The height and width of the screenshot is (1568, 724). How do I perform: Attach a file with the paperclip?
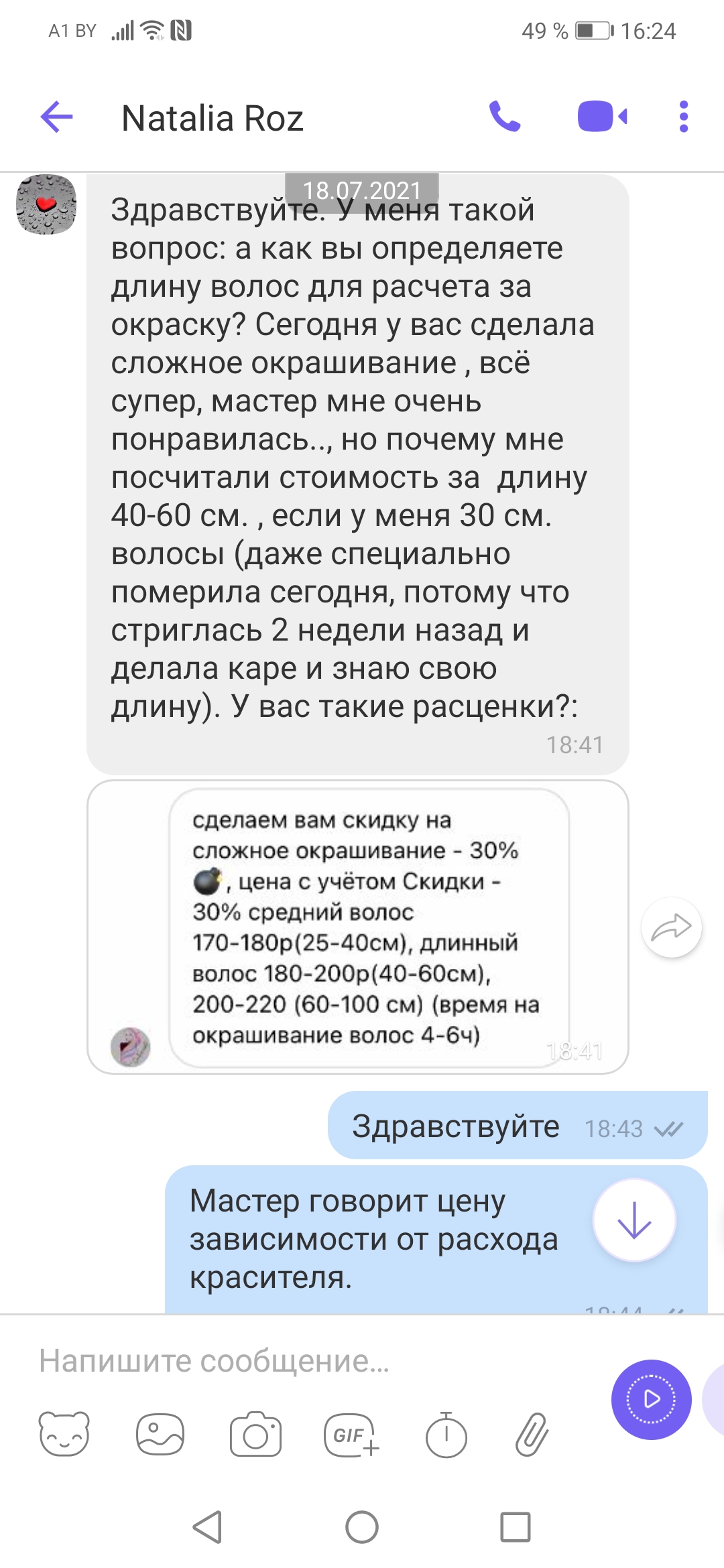coord(532,1435)
